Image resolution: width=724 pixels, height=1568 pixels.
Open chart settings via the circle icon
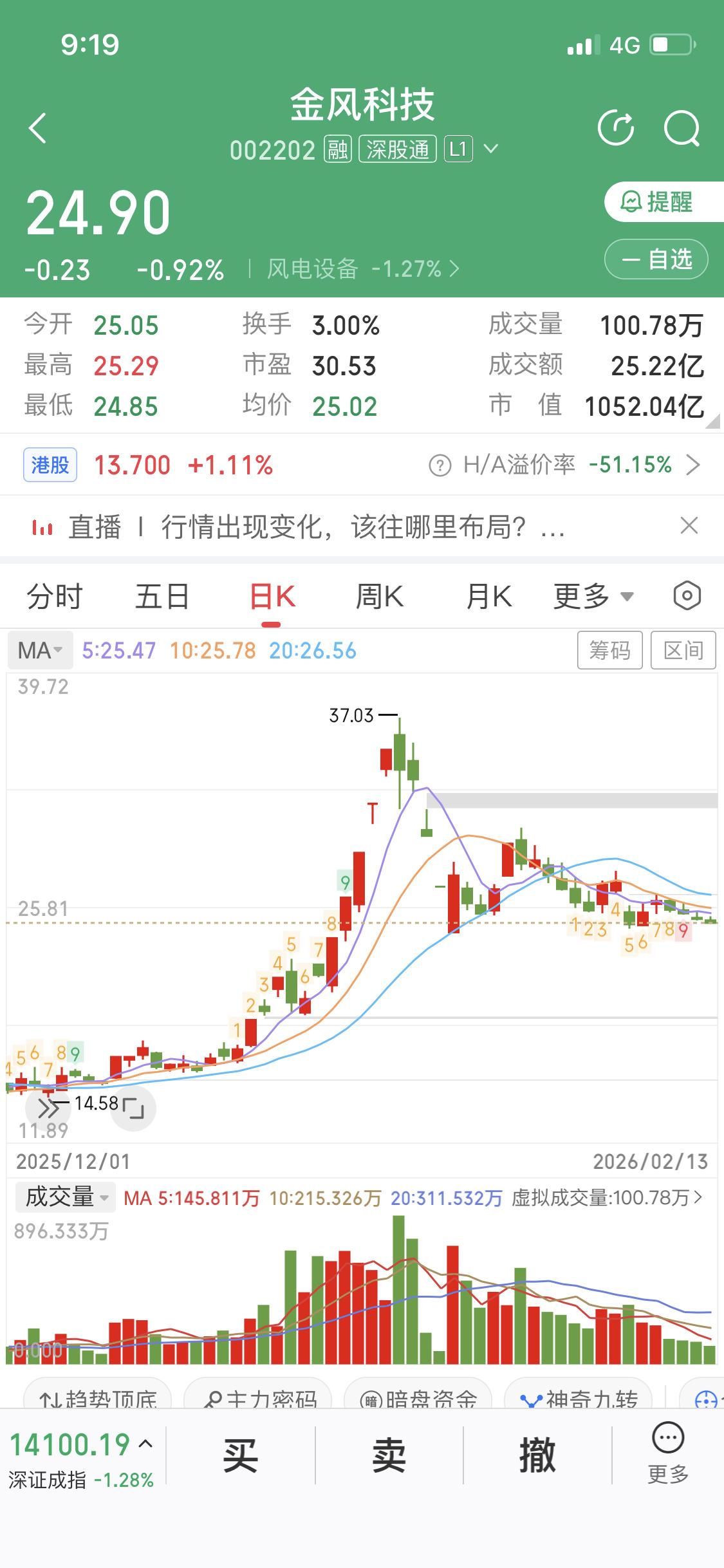coord(686,595)
